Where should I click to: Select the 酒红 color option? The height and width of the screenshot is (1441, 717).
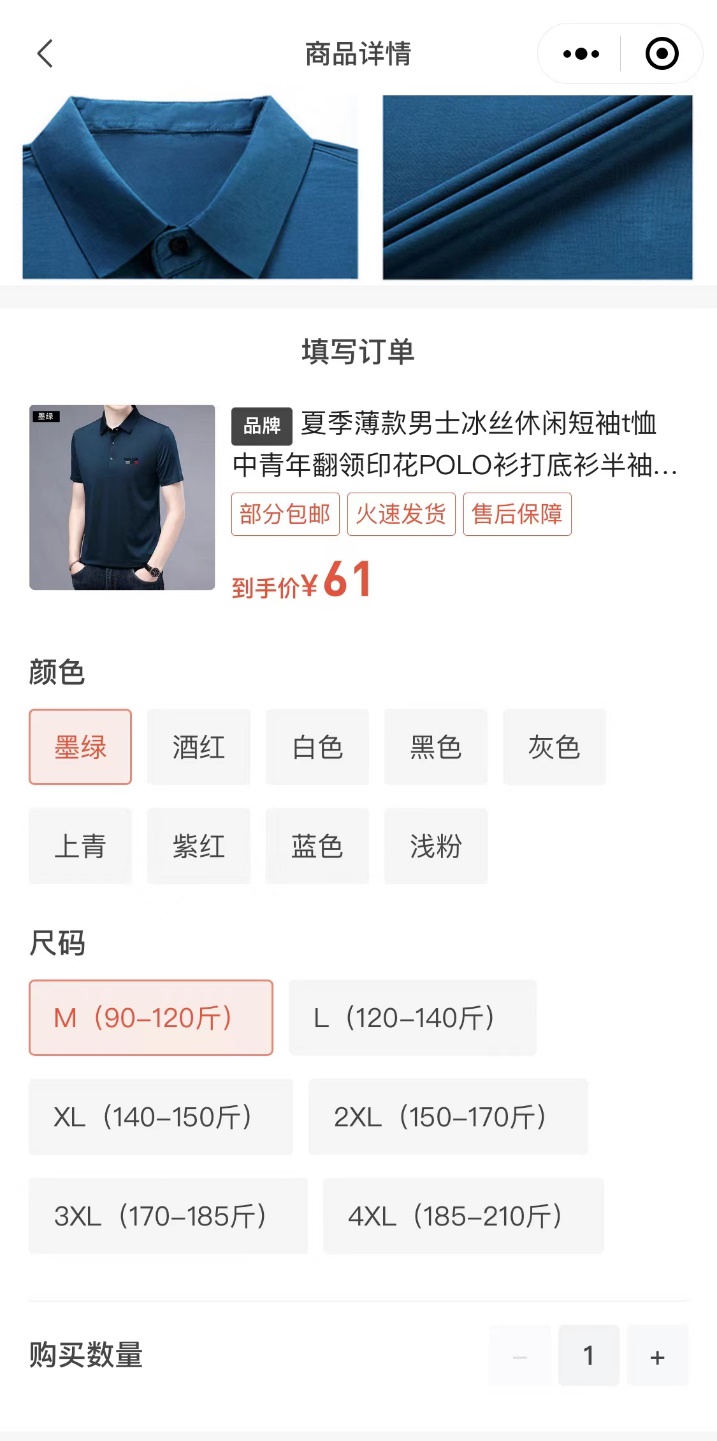click(x=198, y=747)
